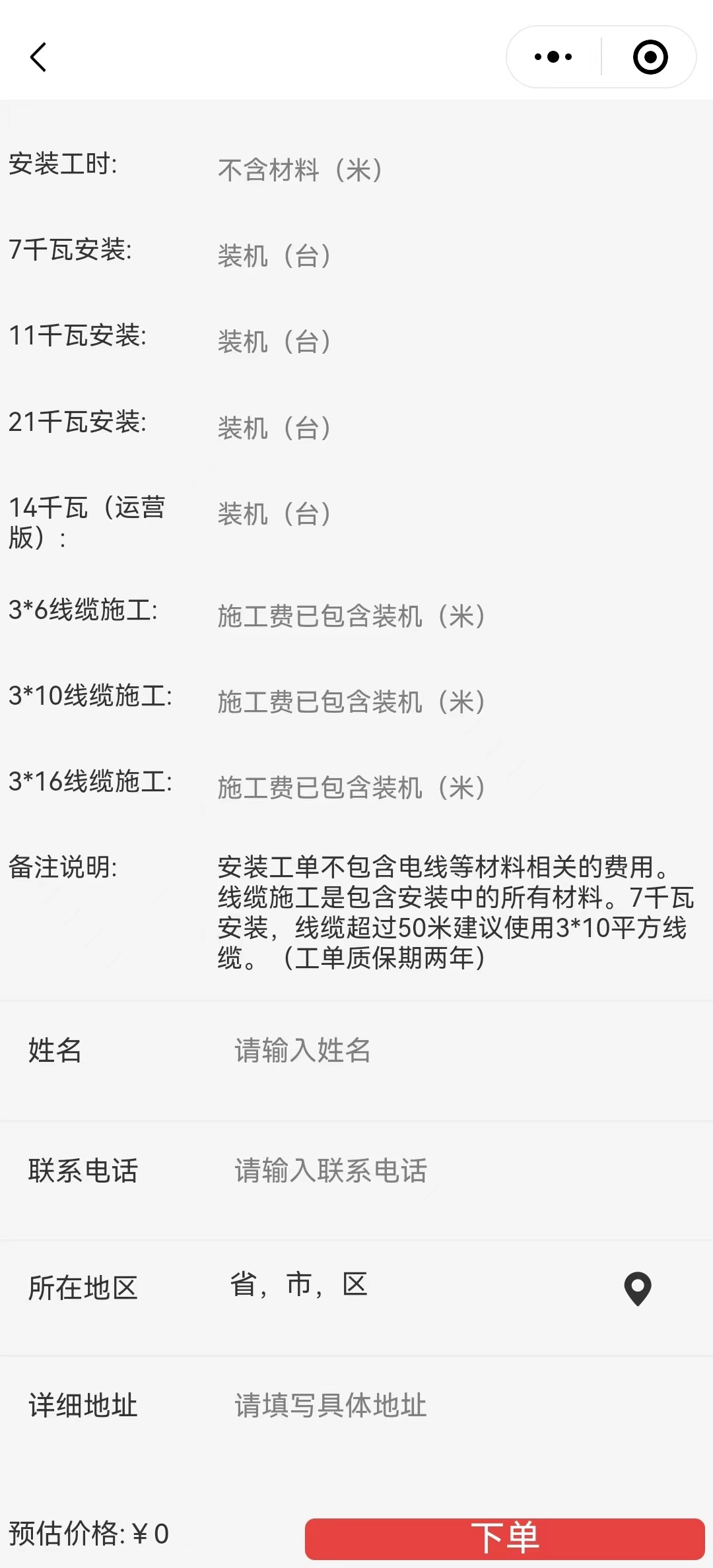713x1568 pixels.
Task: Submit the order with the 下单 button
Action: (505, 1538)
